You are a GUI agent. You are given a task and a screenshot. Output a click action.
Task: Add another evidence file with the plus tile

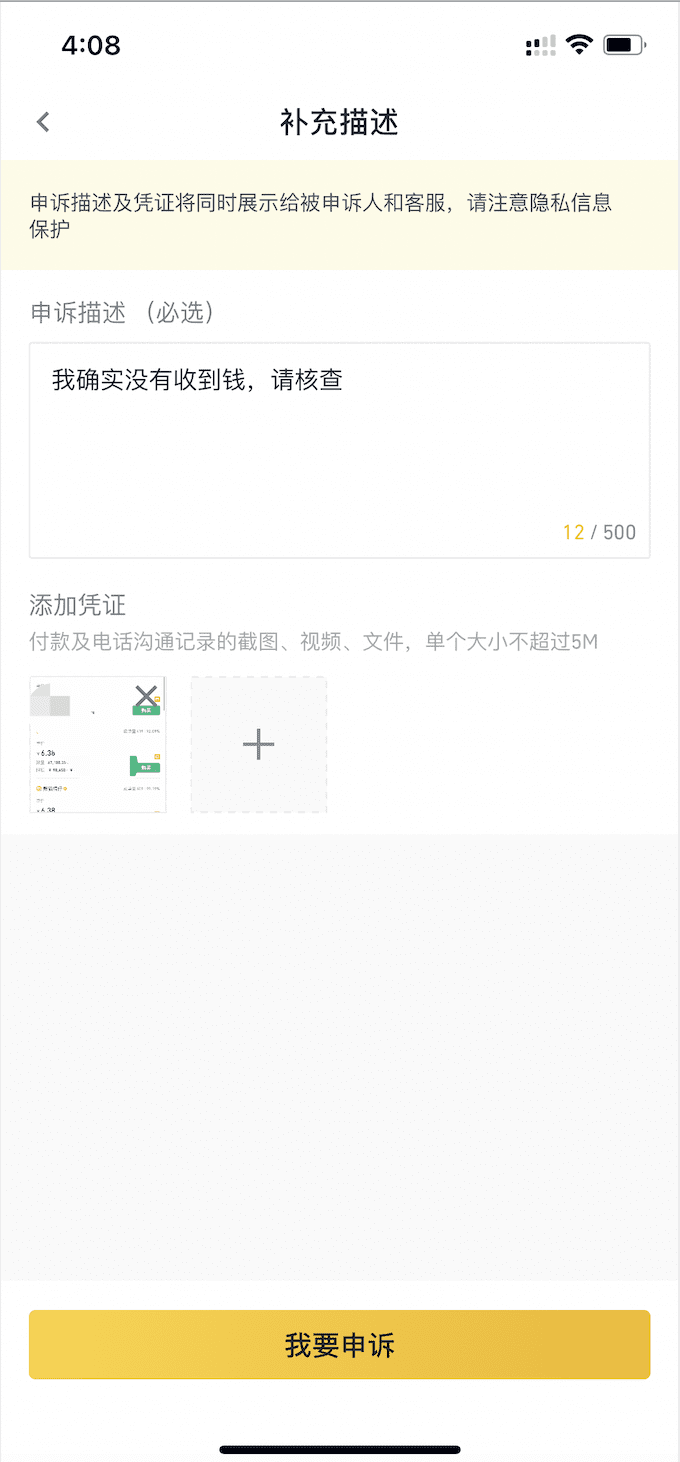pos(259,744)
